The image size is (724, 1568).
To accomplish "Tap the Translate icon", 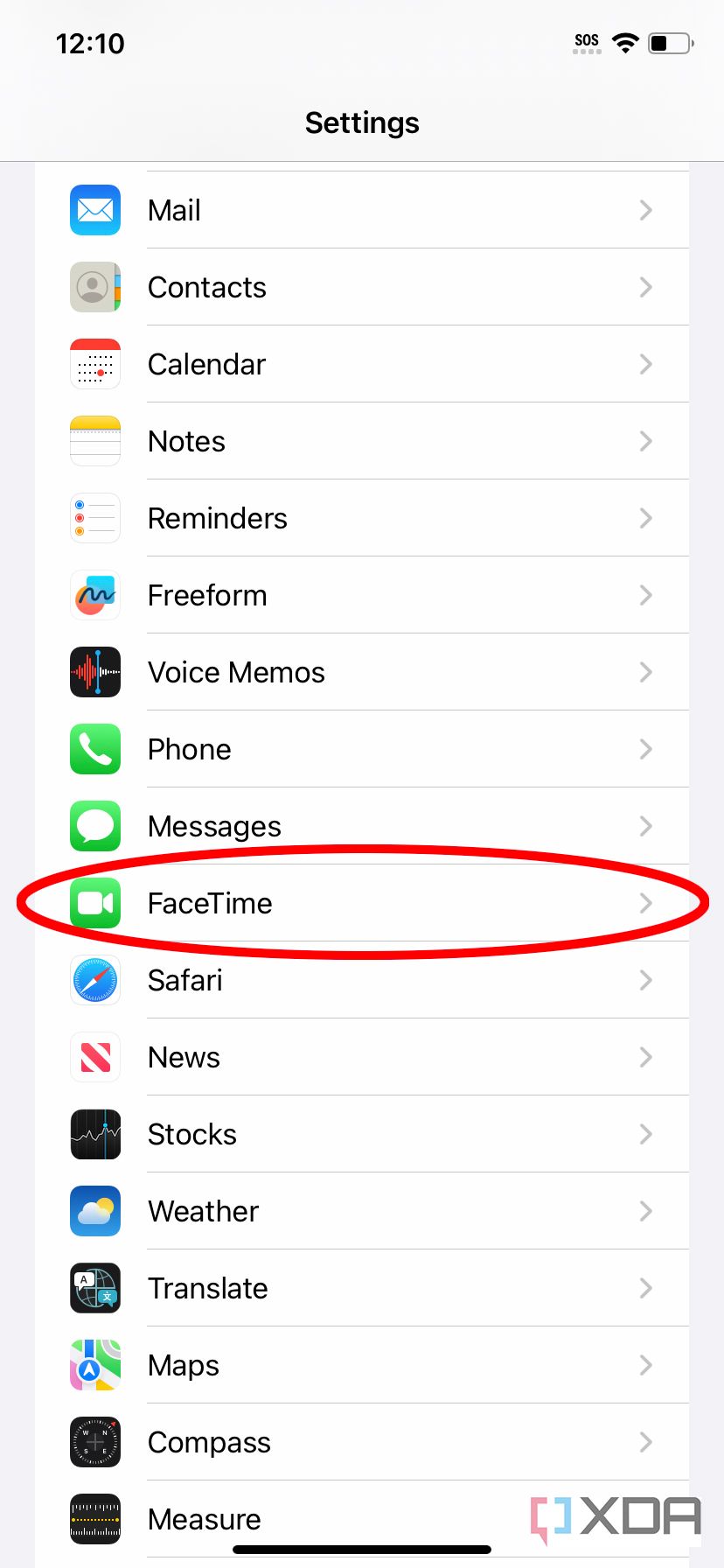I will coord(94,1288).
